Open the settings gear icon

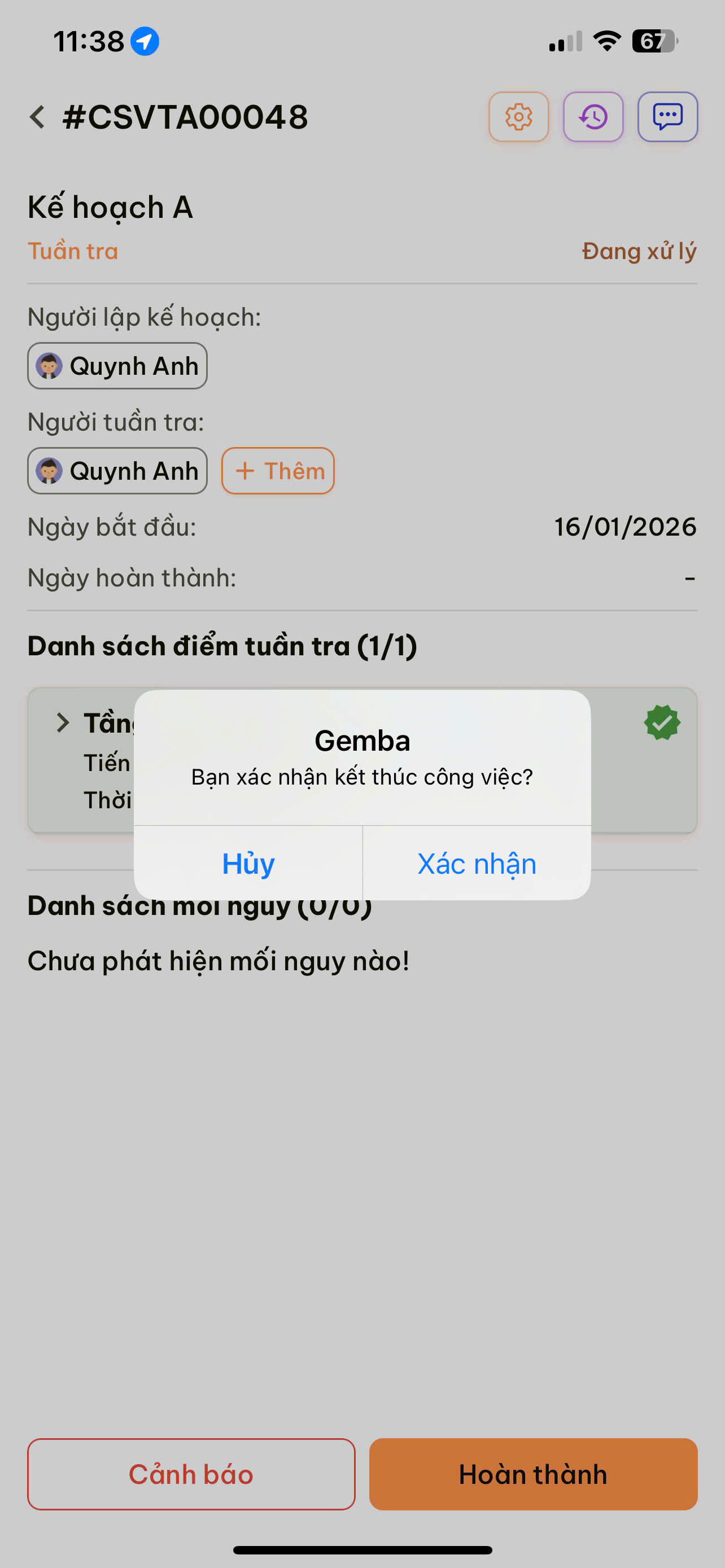tap(519, 117)
